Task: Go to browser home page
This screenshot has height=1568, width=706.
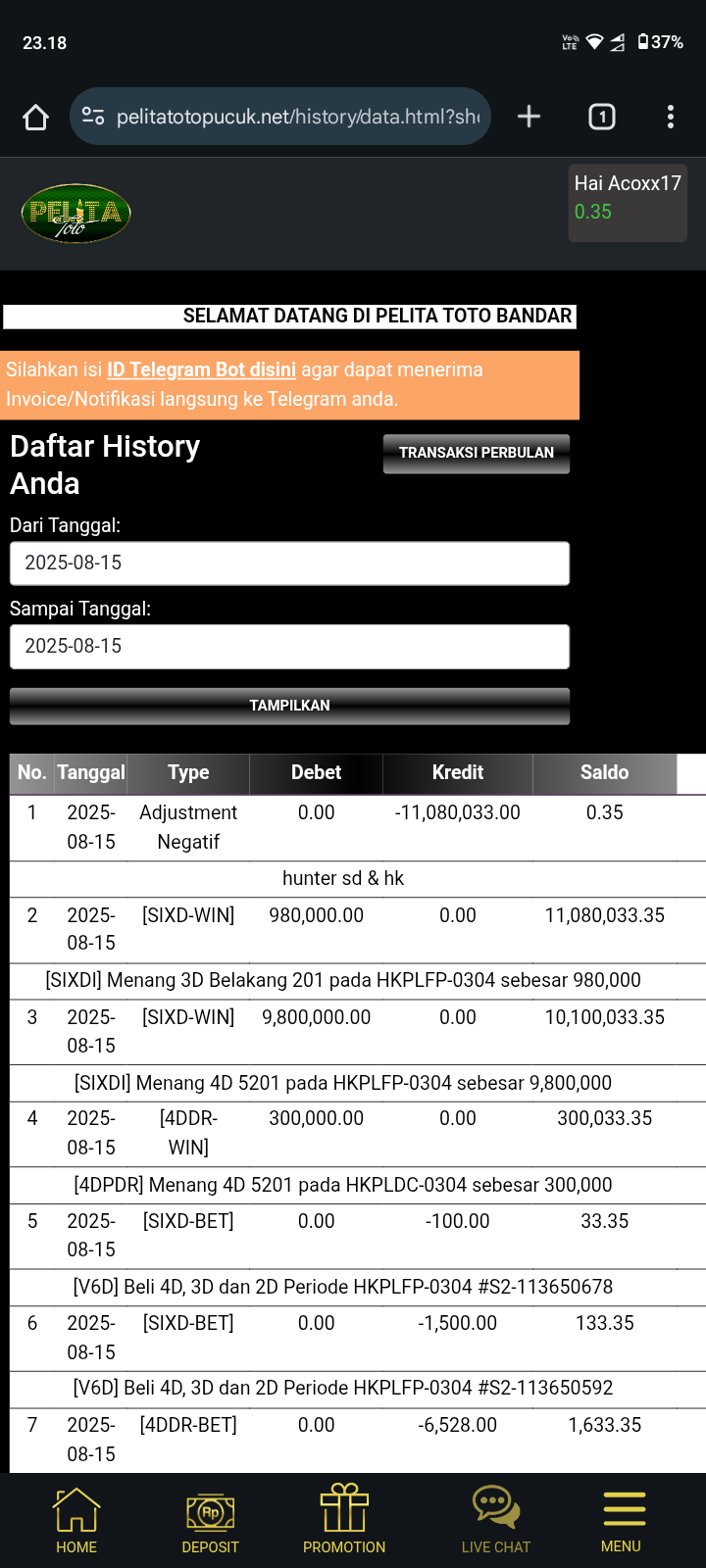Action: point(36,118)
